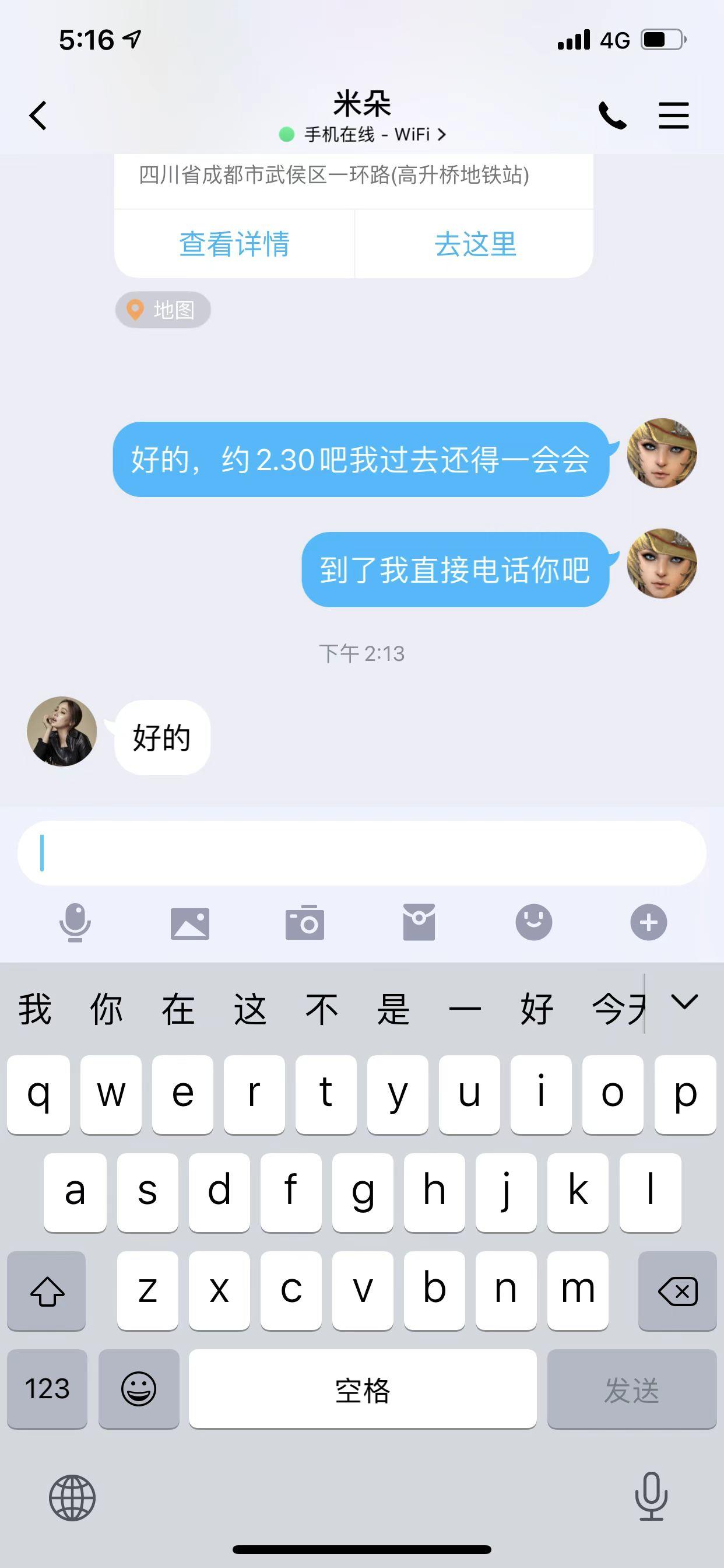Tap the backspace key
The width and height of the screenshot is (724, 1568).
pyautogui.click(x=677, y=1290)
